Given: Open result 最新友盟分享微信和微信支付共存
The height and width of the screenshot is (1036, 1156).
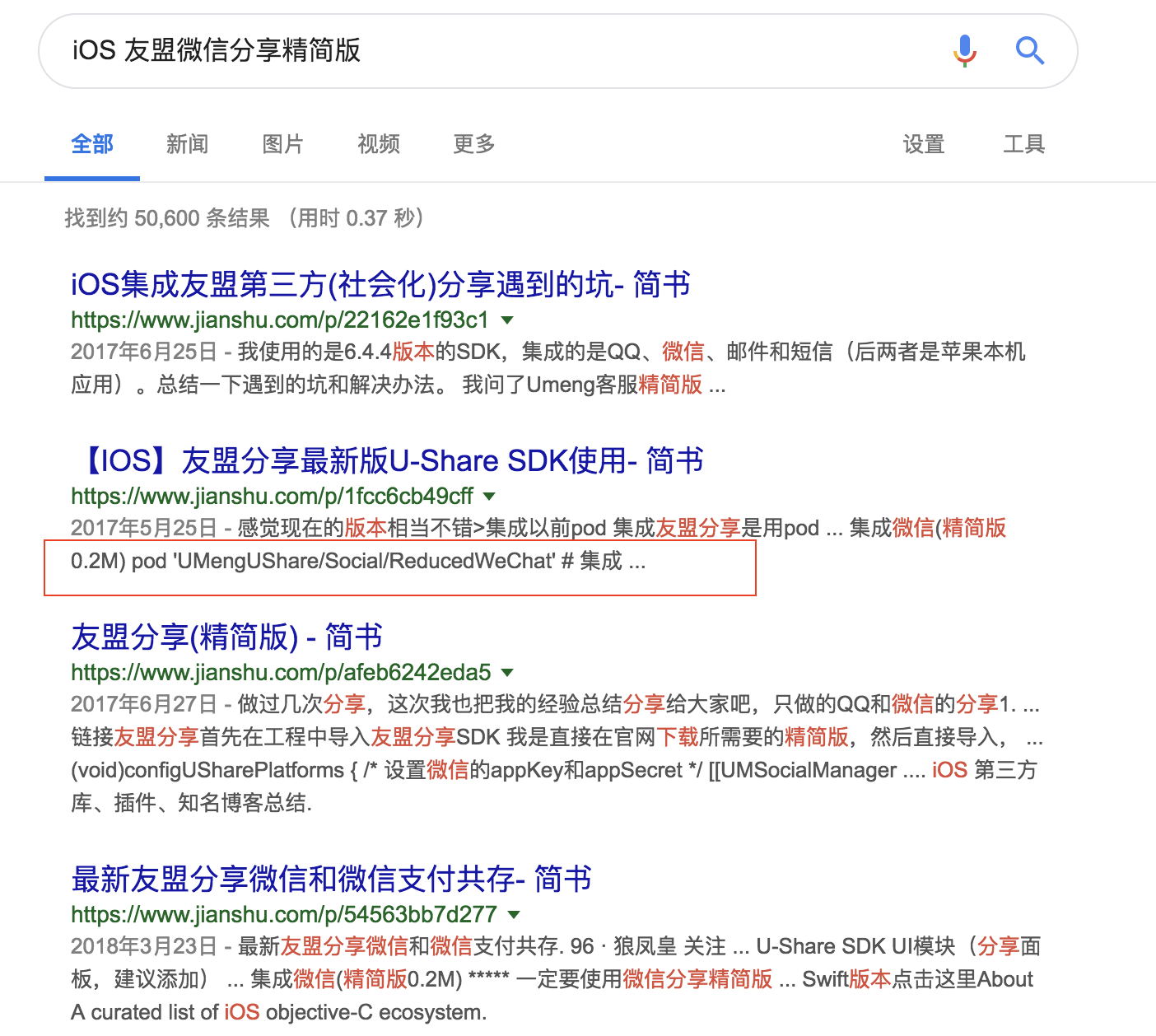Looking at the screenshot, I should pos(331,880).
